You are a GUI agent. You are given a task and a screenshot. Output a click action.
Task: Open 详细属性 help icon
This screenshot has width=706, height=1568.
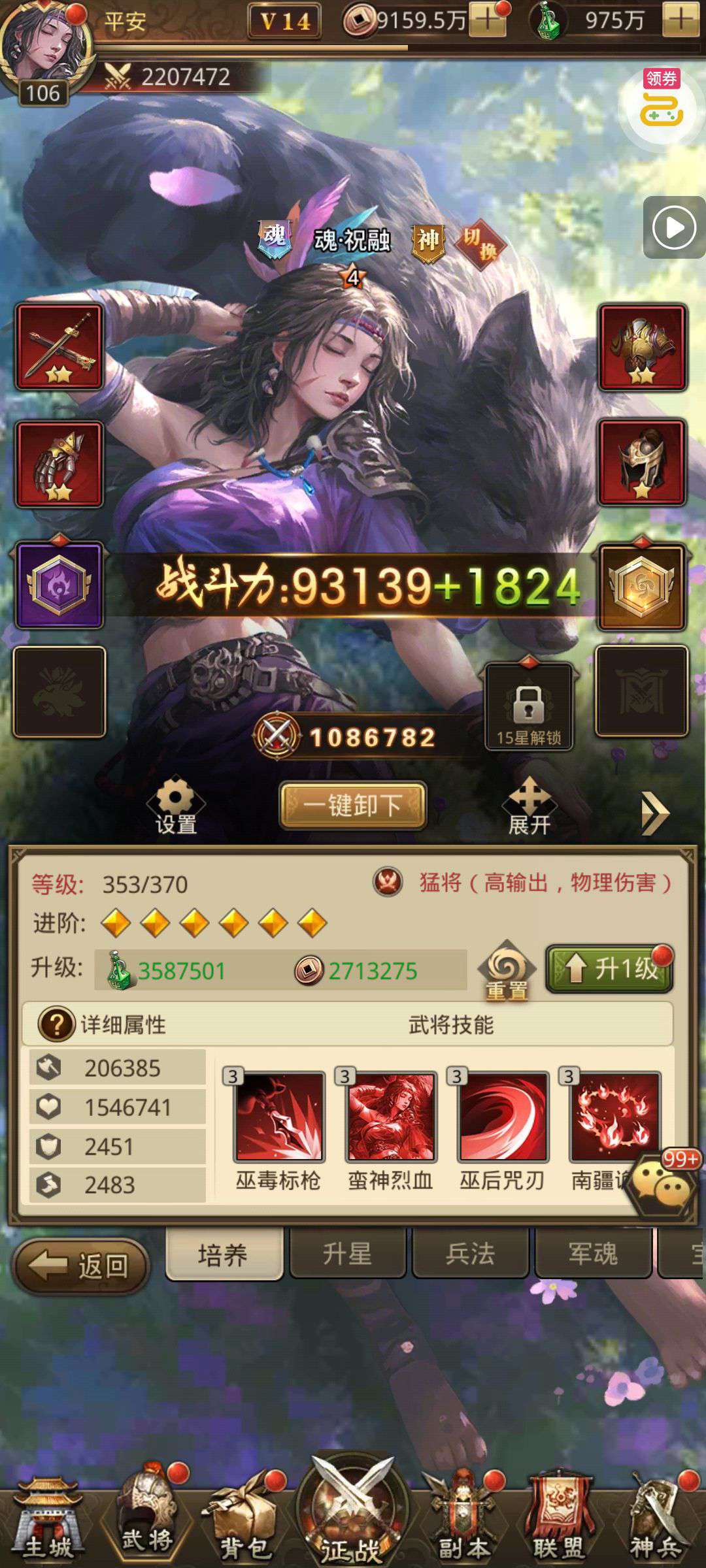[56, 1024]
